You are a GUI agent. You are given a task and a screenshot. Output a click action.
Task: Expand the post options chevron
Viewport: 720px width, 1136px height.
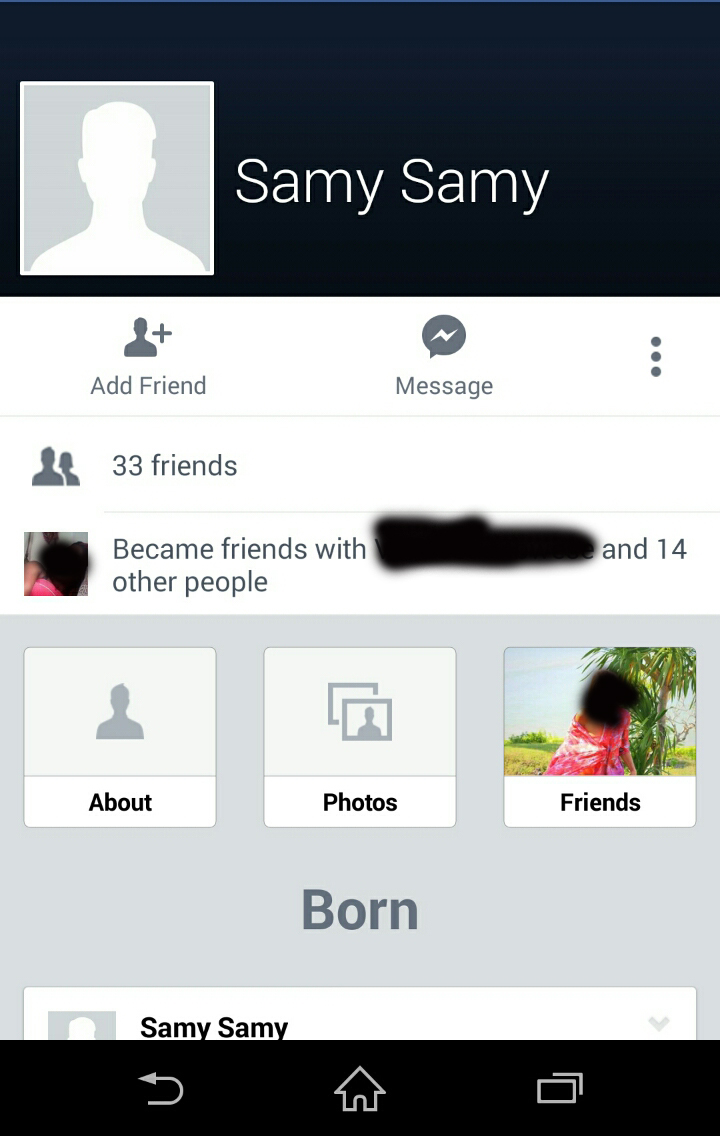coord(658,1022)
